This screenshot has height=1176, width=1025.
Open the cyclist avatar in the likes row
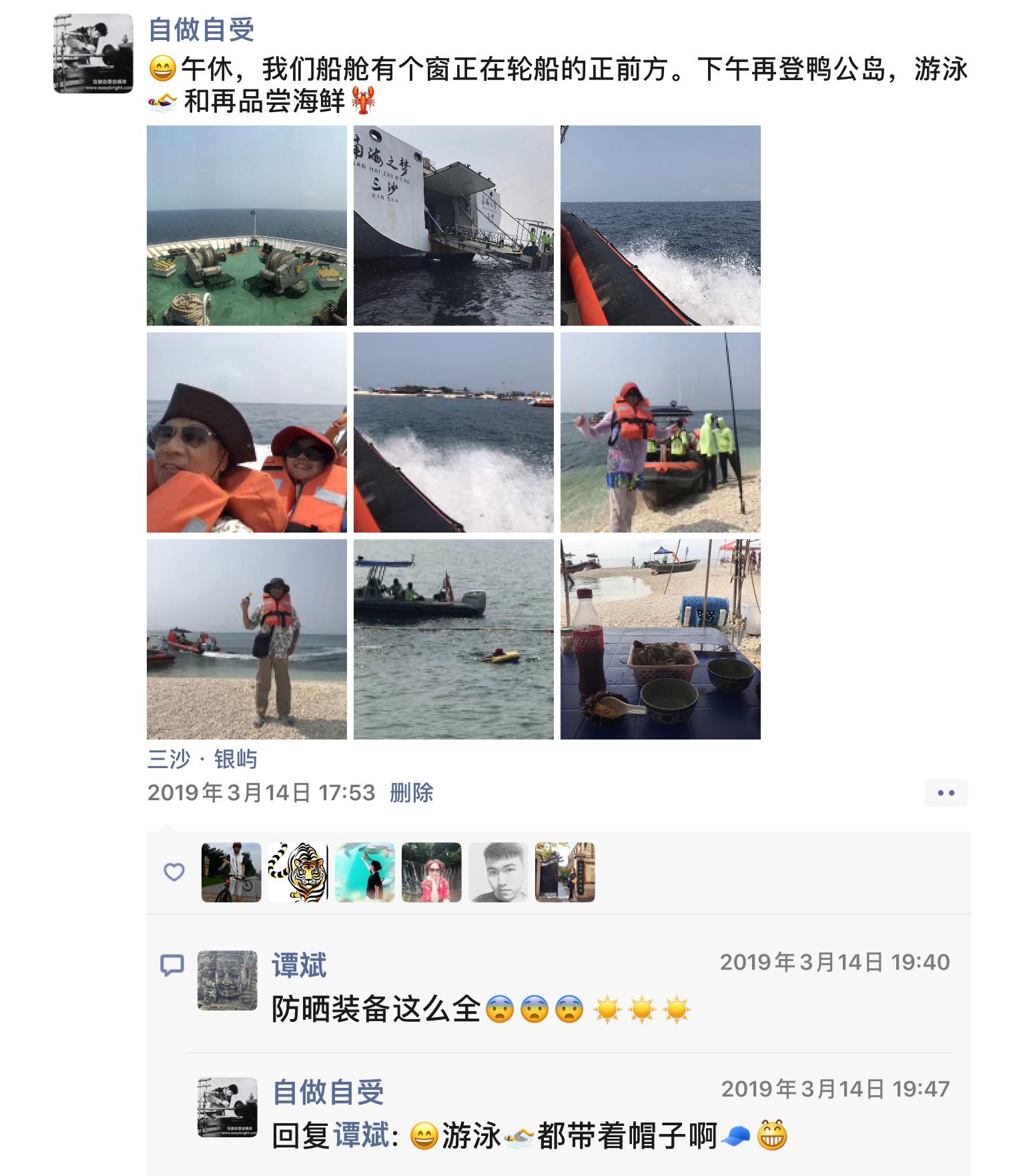pos(232,872)
